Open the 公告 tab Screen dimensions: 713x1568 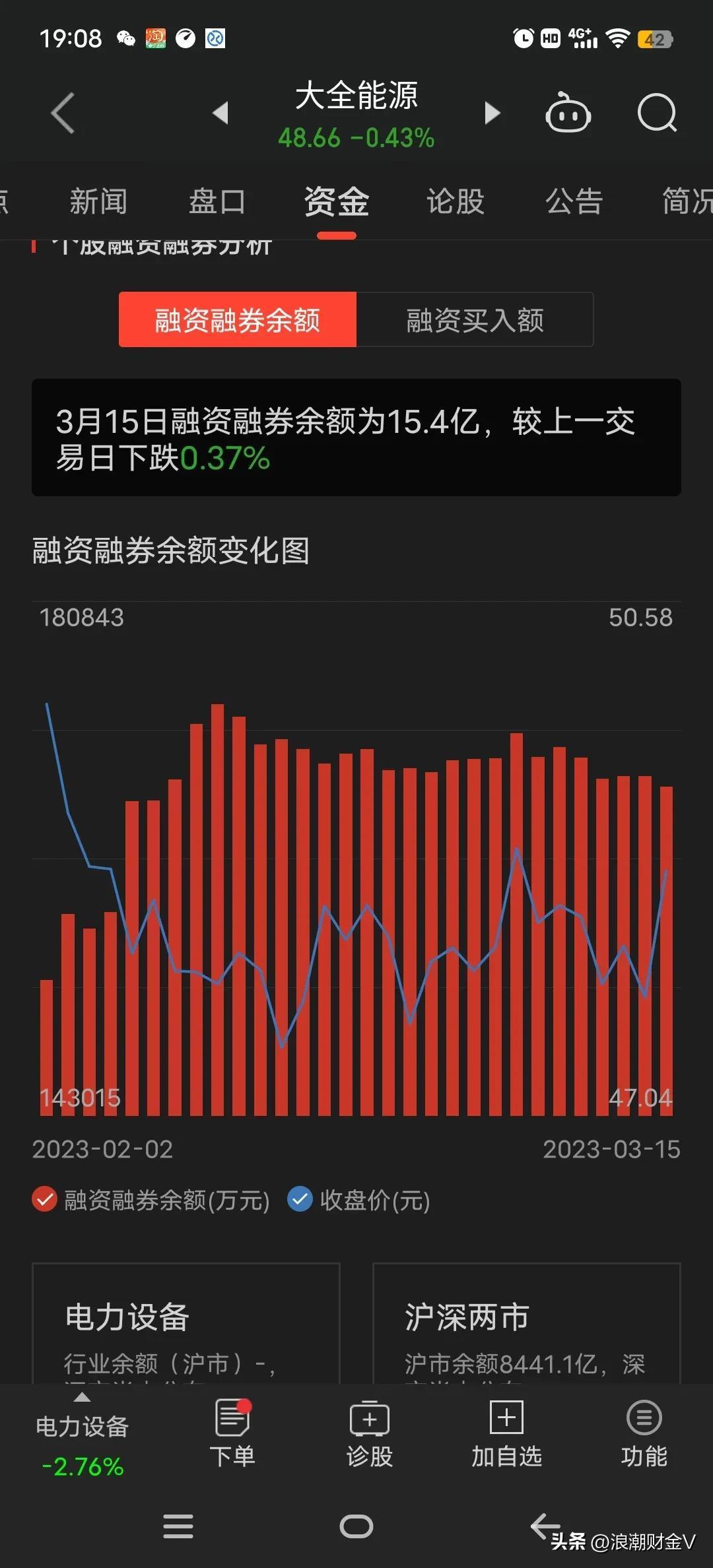[574, 201]
